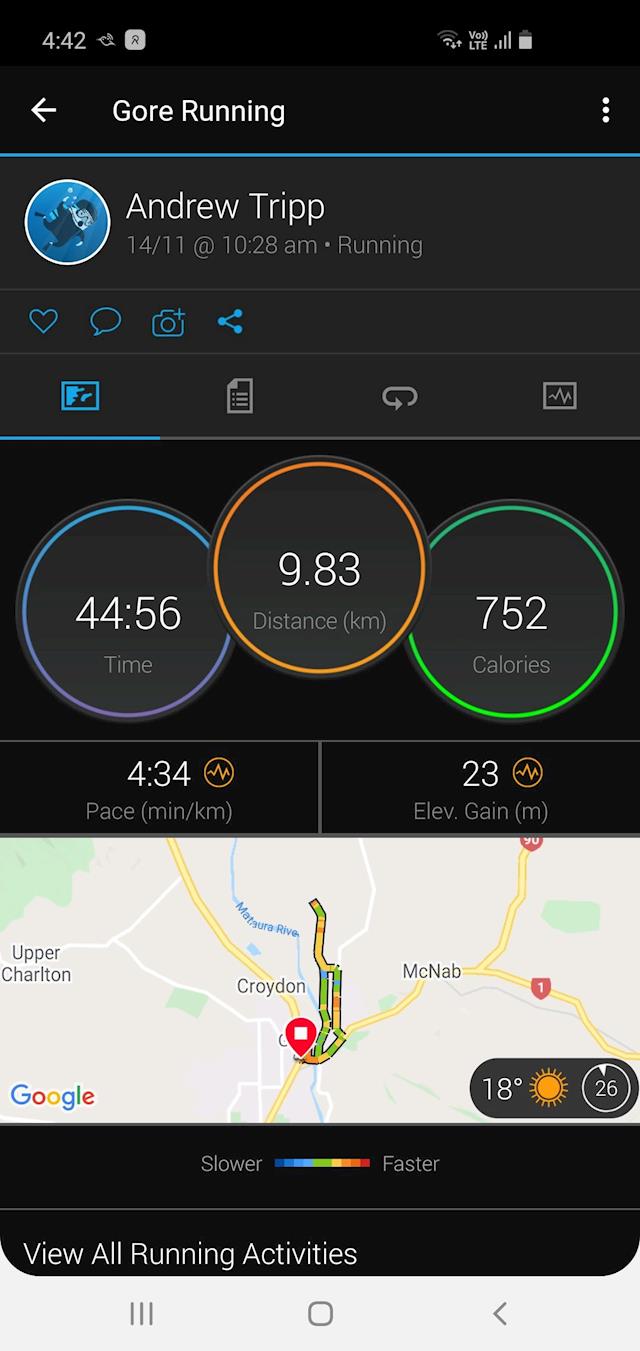The image size is (640, 1351).
Task: Open Andrew Tripp's profile picture
Action: point(67,222)
